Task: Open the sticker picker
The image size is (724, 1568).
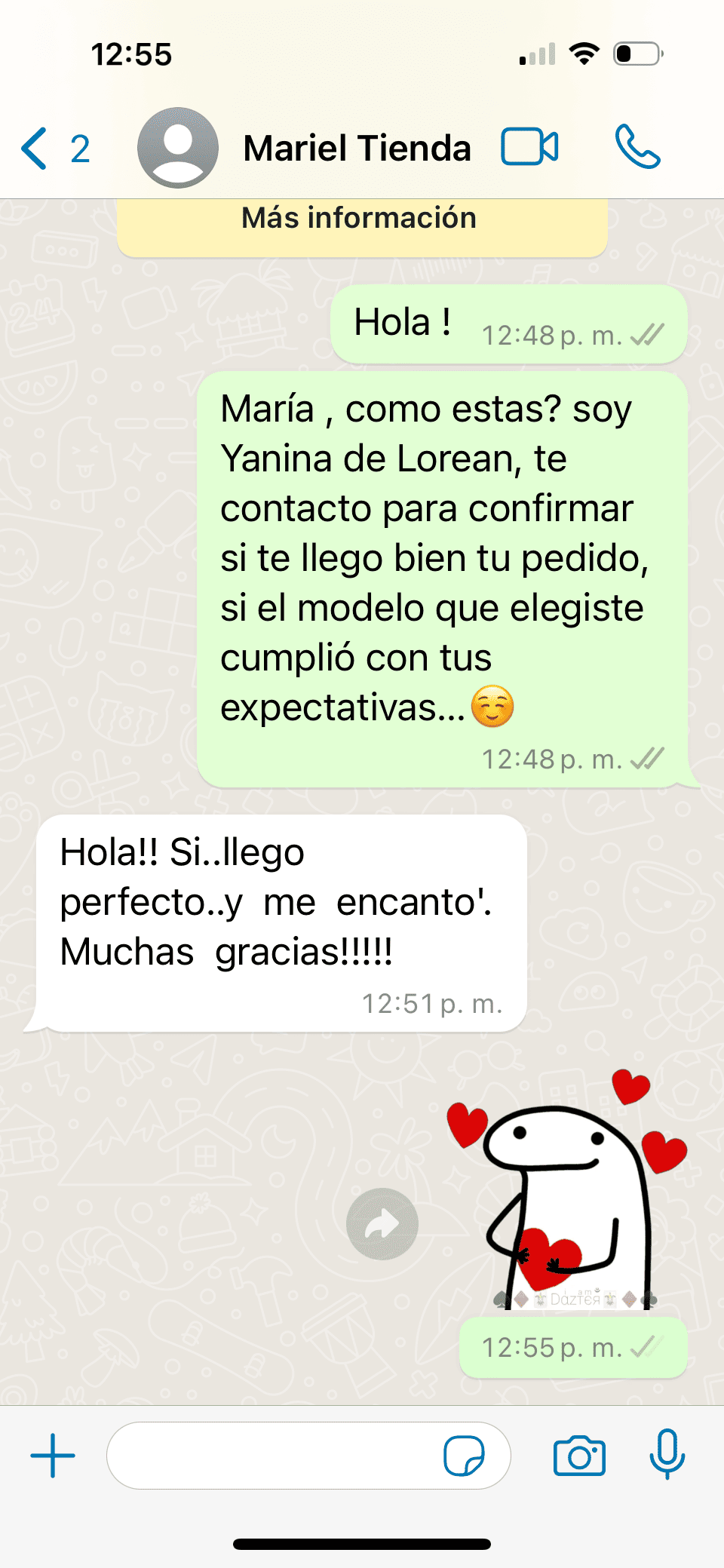Action: 464,1455
